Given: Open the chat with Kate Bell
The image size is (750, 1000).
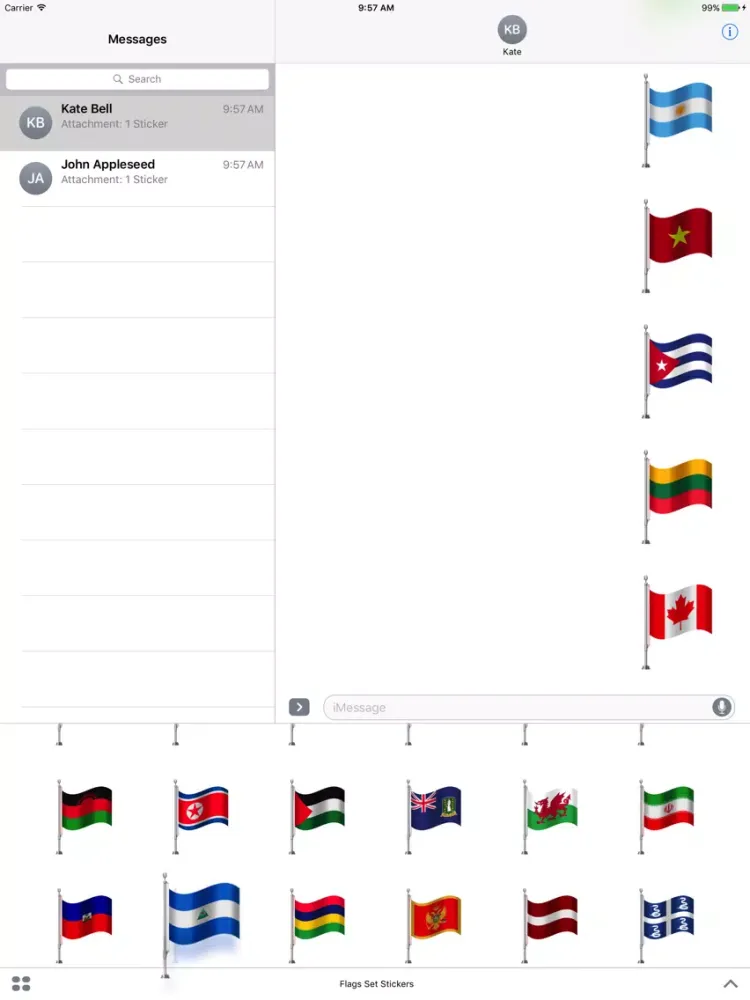Looking at the screenshot, I should [x=137, y=122].
